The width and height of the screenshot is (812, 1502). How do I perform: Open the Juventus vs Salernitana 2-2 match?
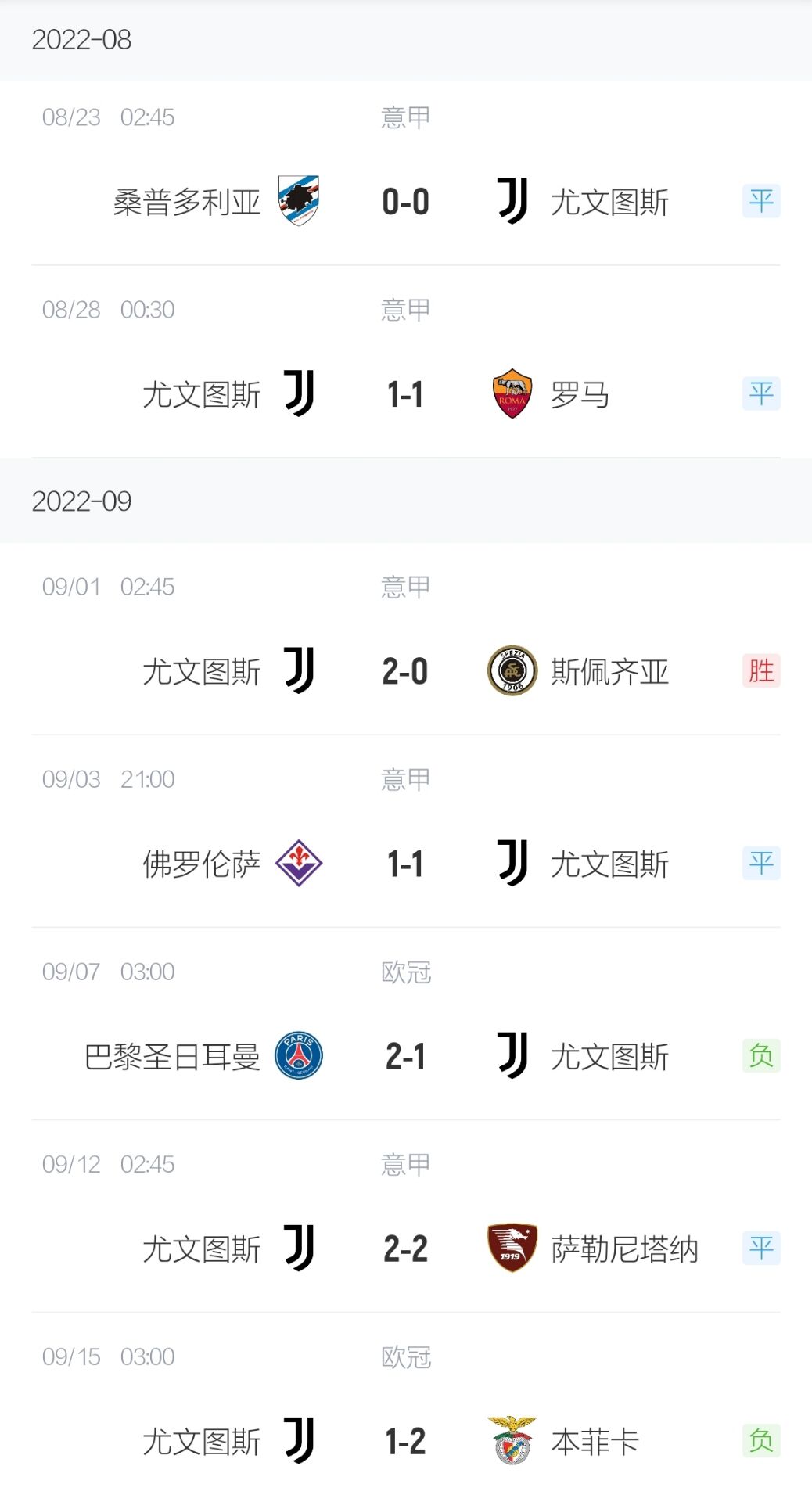tap(405, 1249)
